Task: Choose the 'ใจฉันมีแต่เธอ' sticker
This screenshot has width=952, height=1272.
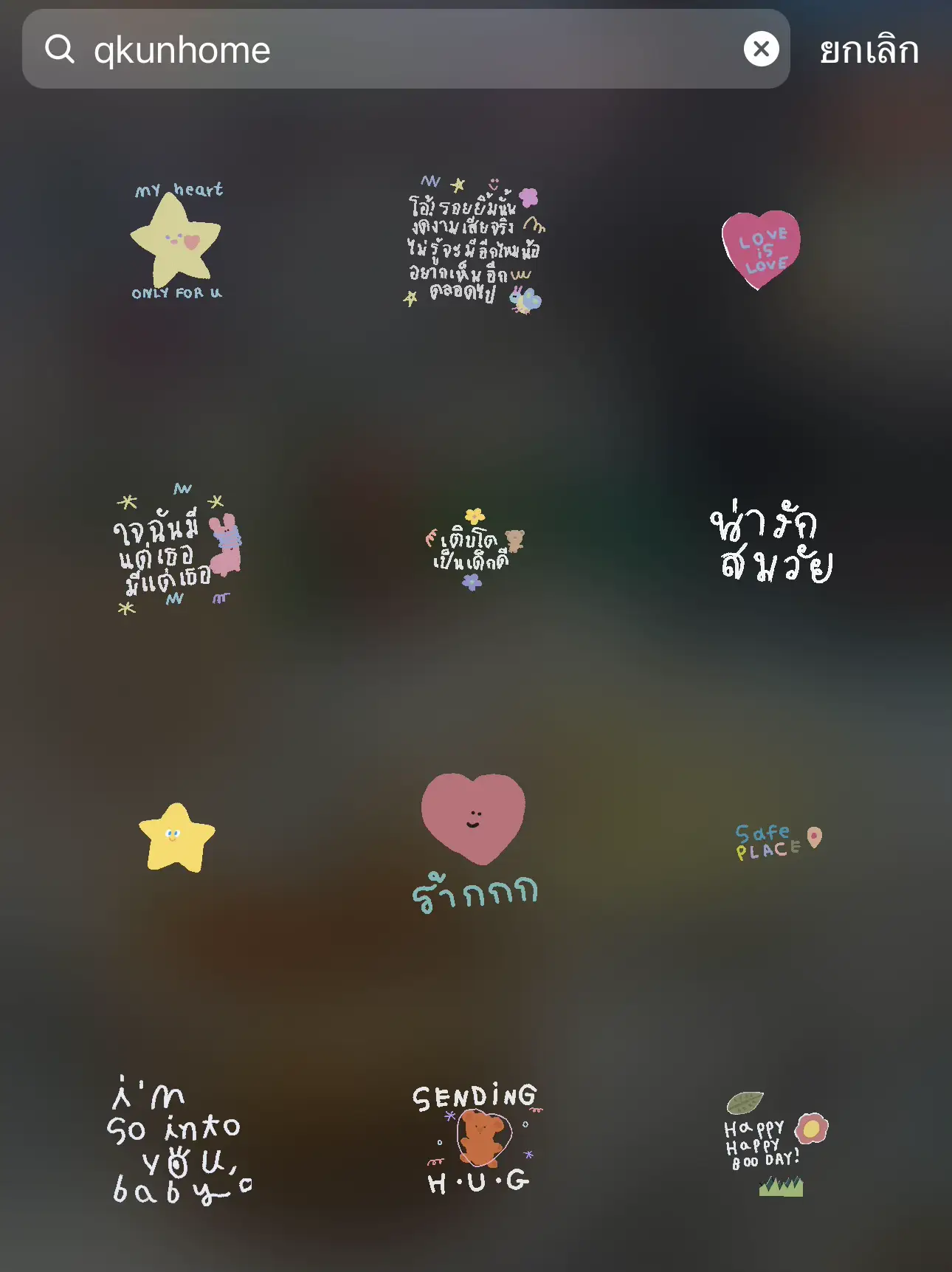Action: point(177,550)
